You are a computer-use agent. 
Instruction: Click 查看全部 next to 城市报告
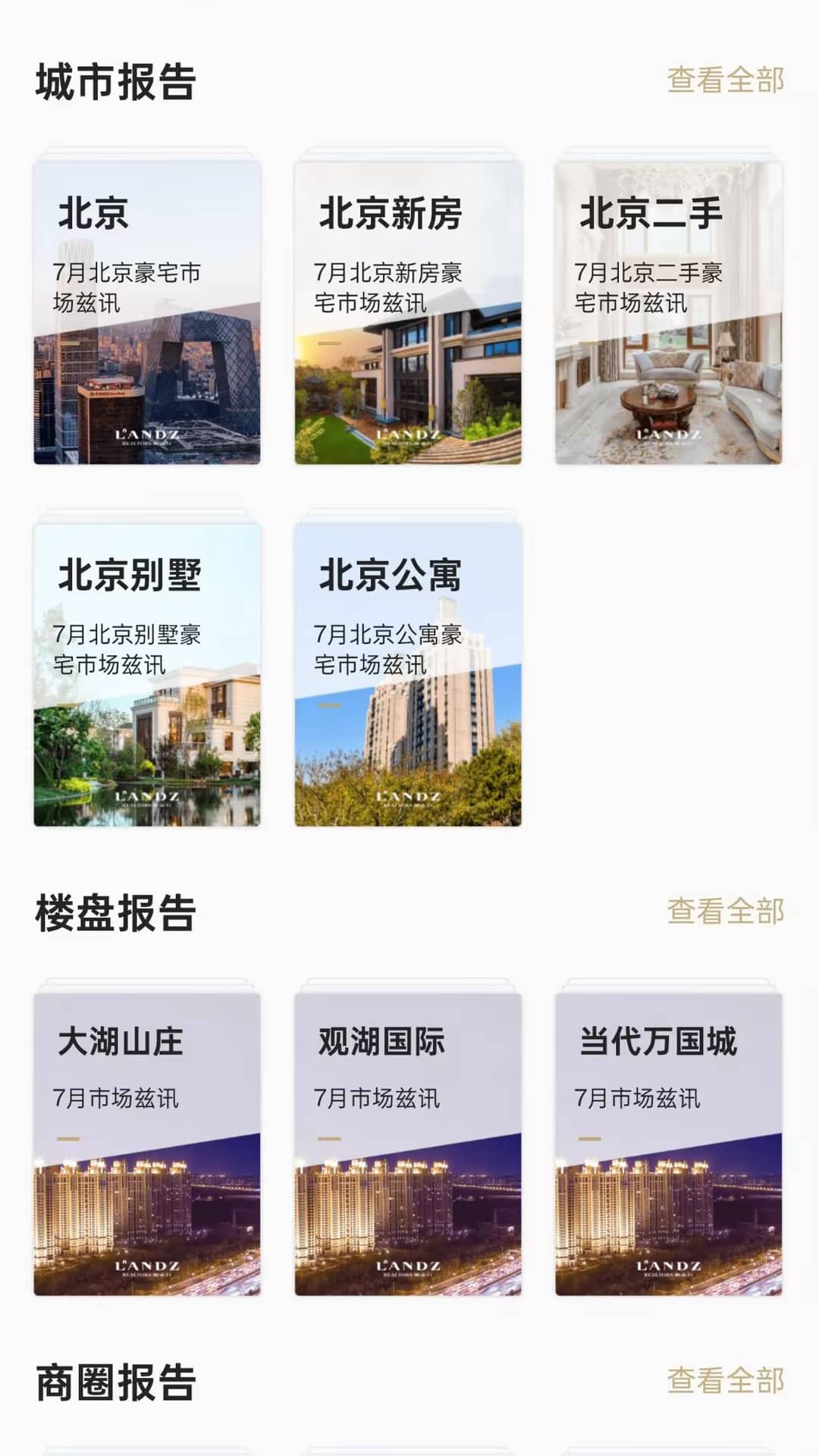click(724, 80)
